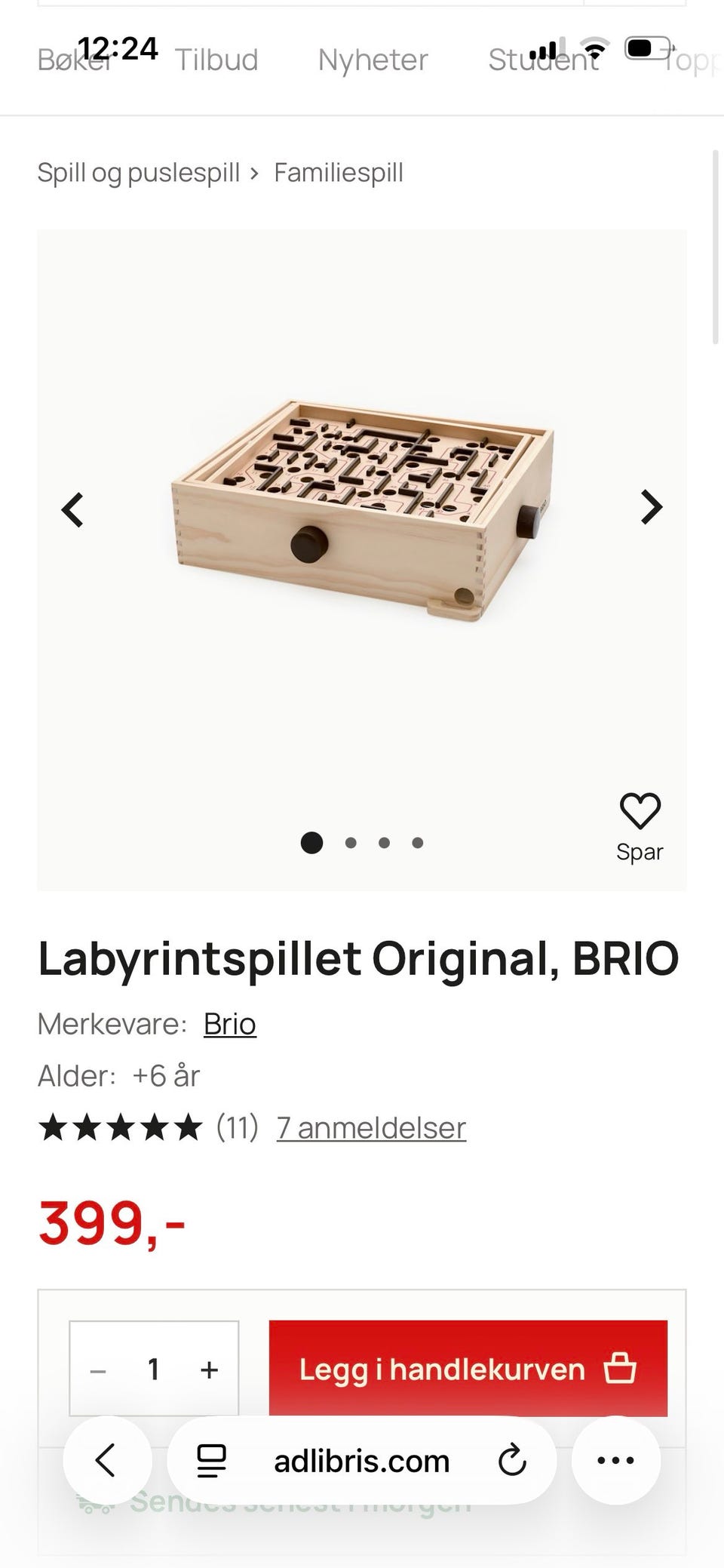Open the 7 anmeldelser link

point(370,1127)
